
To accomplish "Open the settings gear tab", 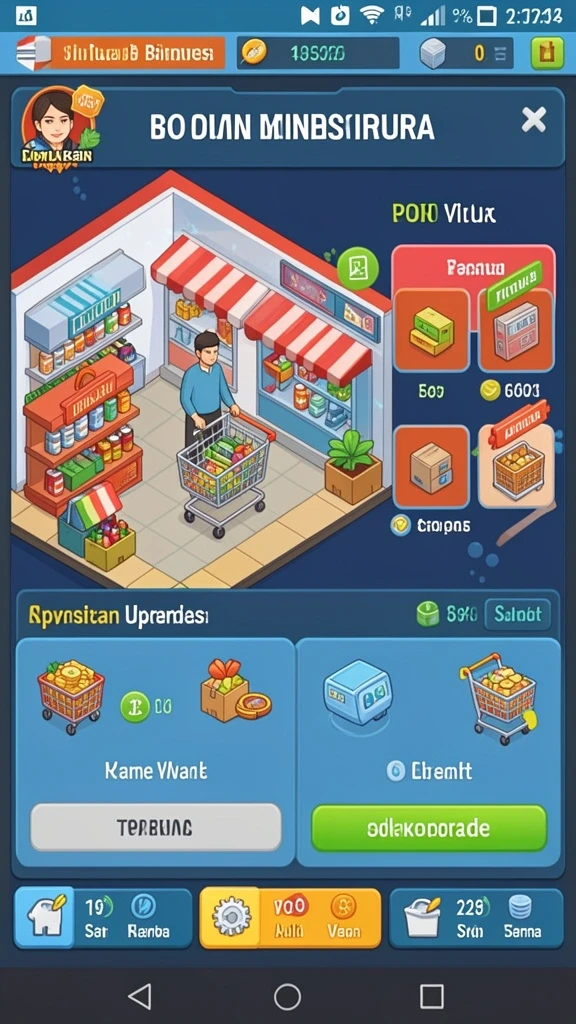I will pos(229,918).
